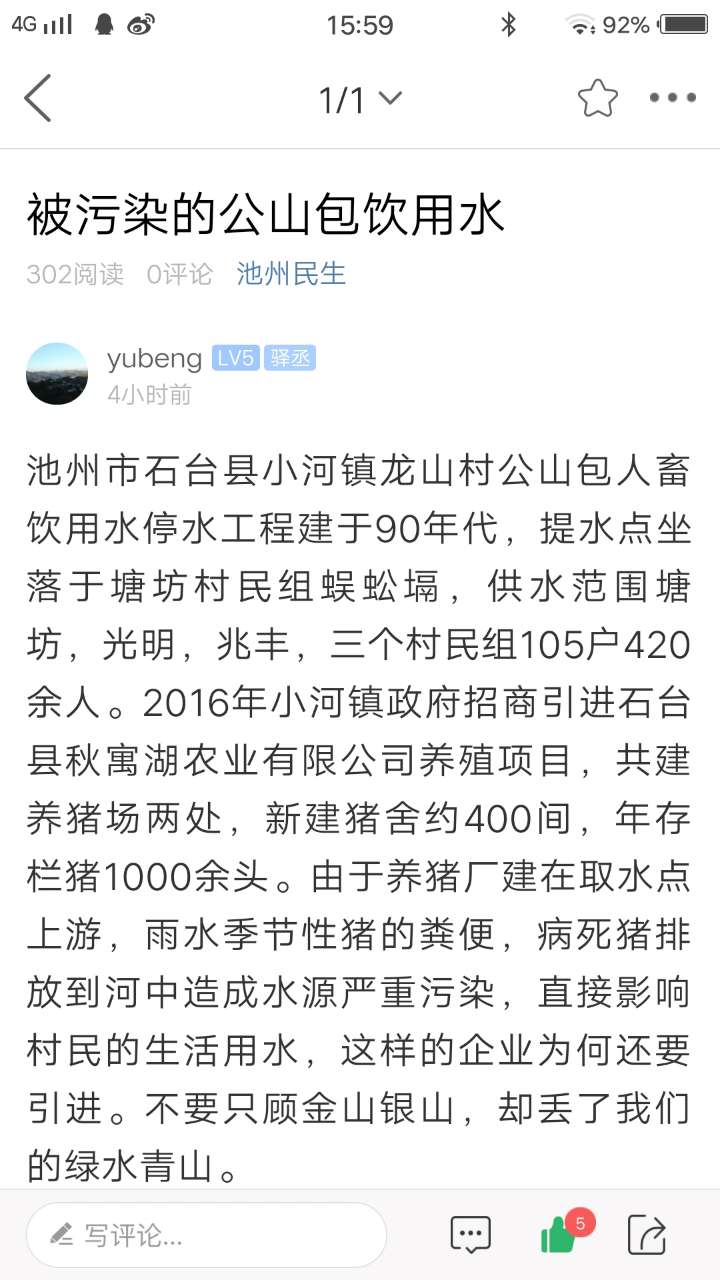View yubeng's profile avatar

(x=57, y=374)
